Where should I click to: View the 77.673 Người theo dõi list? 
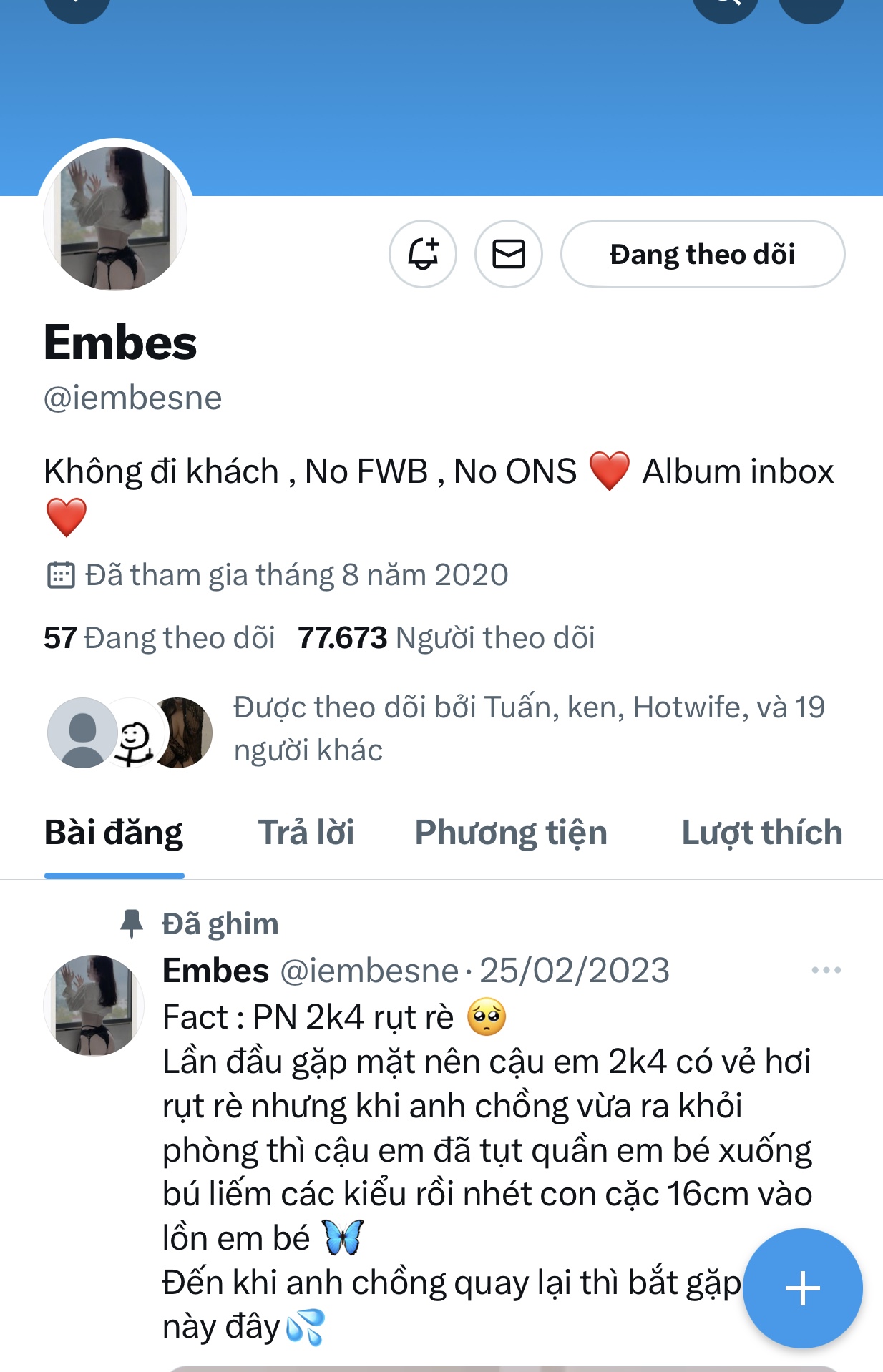pyautogui.click(x=446, y=637)
